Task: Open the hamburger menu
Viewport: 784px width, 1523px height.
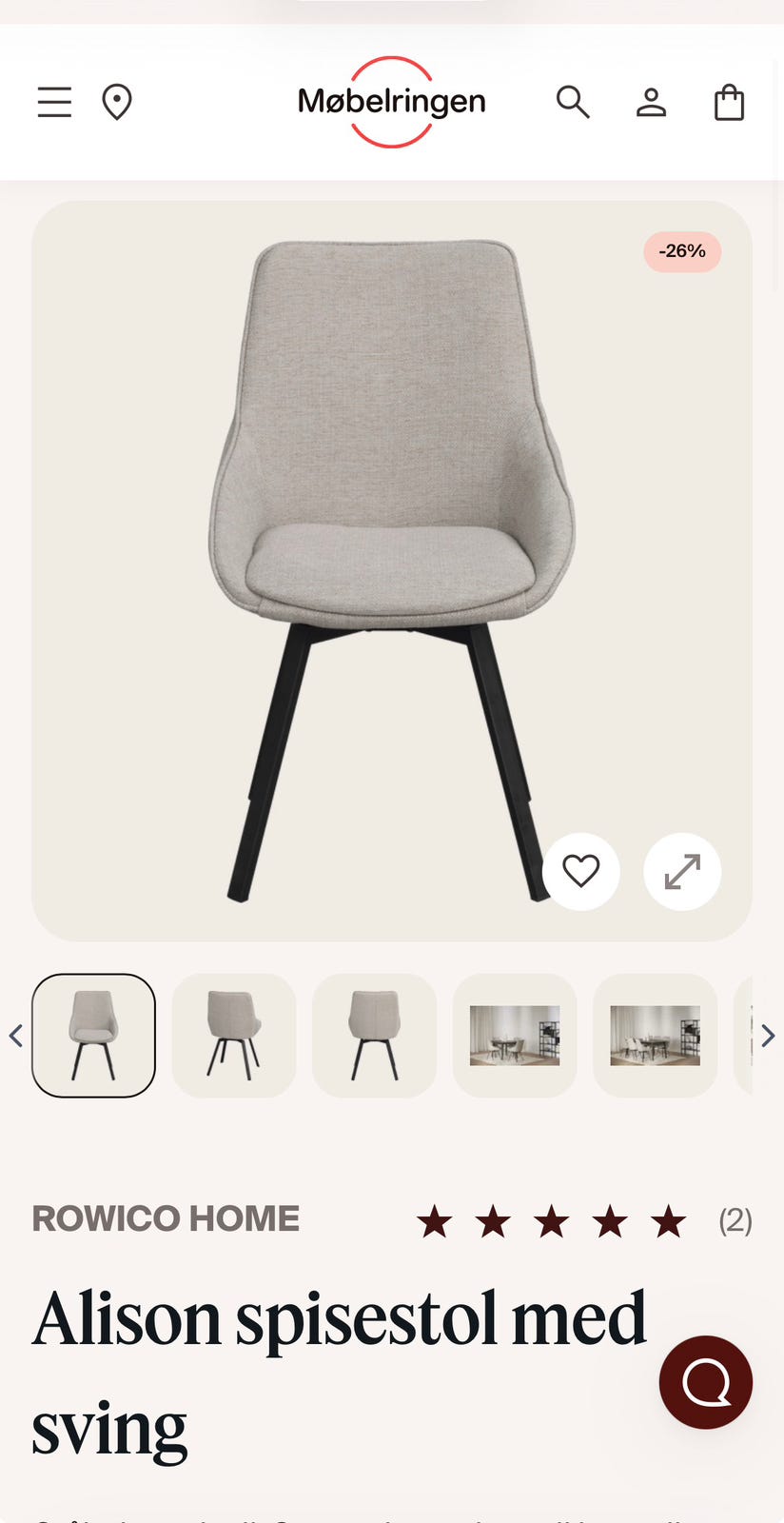Action: click(54, 102)
